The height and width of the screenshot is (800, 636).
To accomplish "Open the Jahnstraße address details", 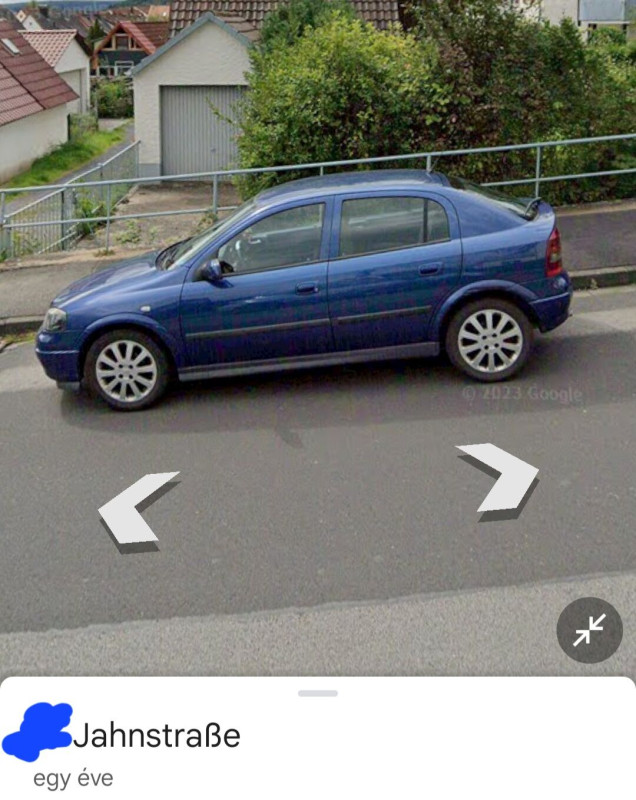I will tap(157, 736).
